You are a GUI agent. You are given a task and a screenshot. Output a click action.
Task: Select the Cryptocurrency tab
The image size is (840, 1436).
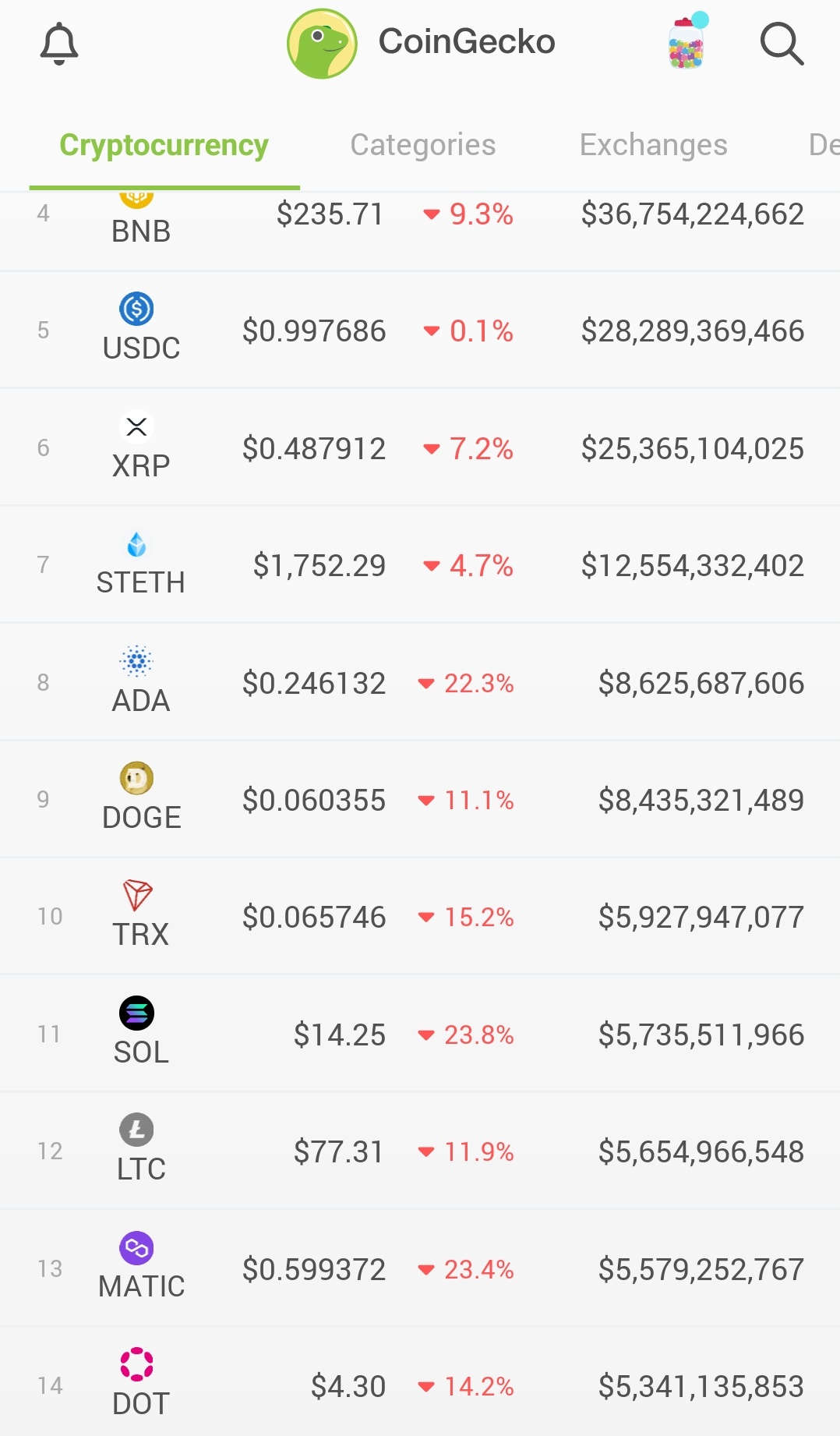(164, 145)
